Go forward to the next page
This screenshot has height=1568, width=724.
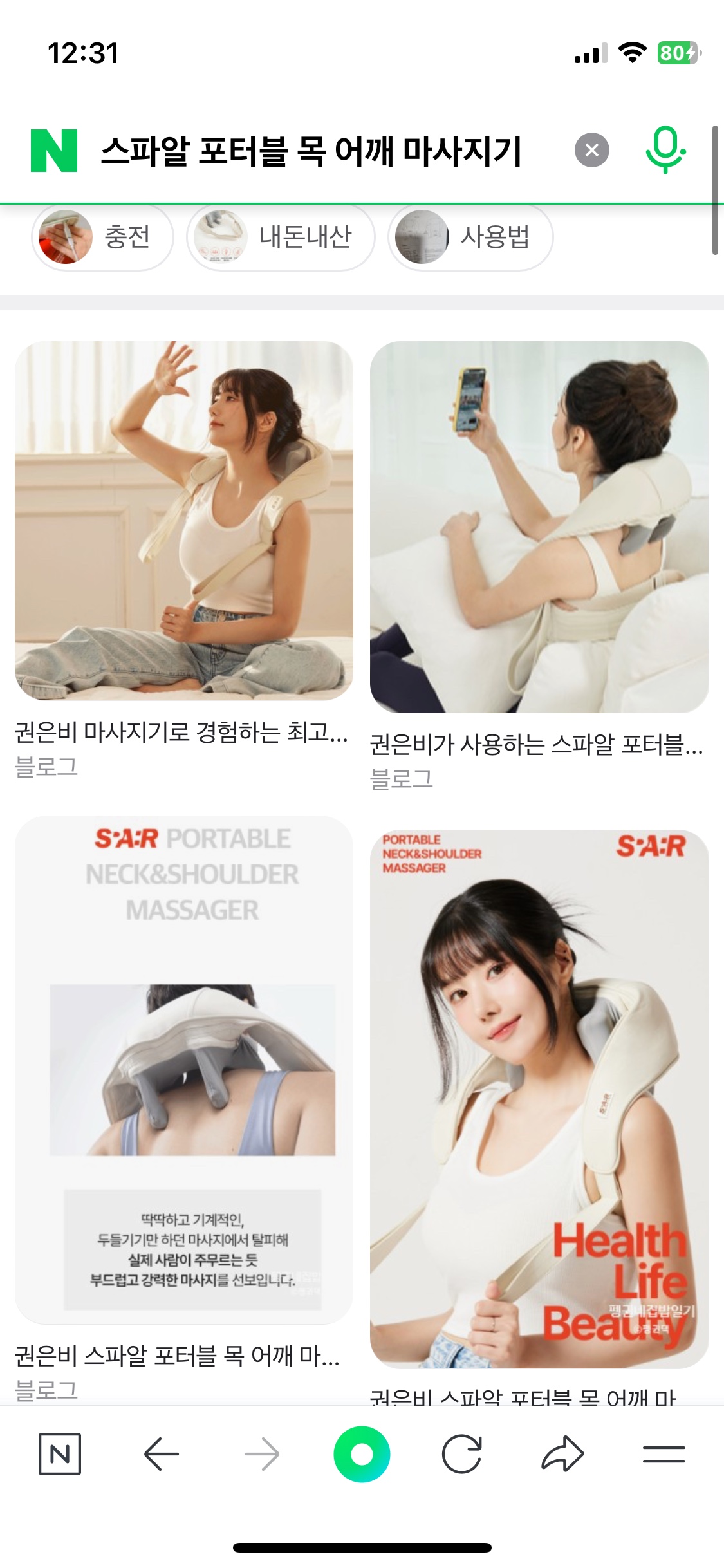[x=262, y=1453]
